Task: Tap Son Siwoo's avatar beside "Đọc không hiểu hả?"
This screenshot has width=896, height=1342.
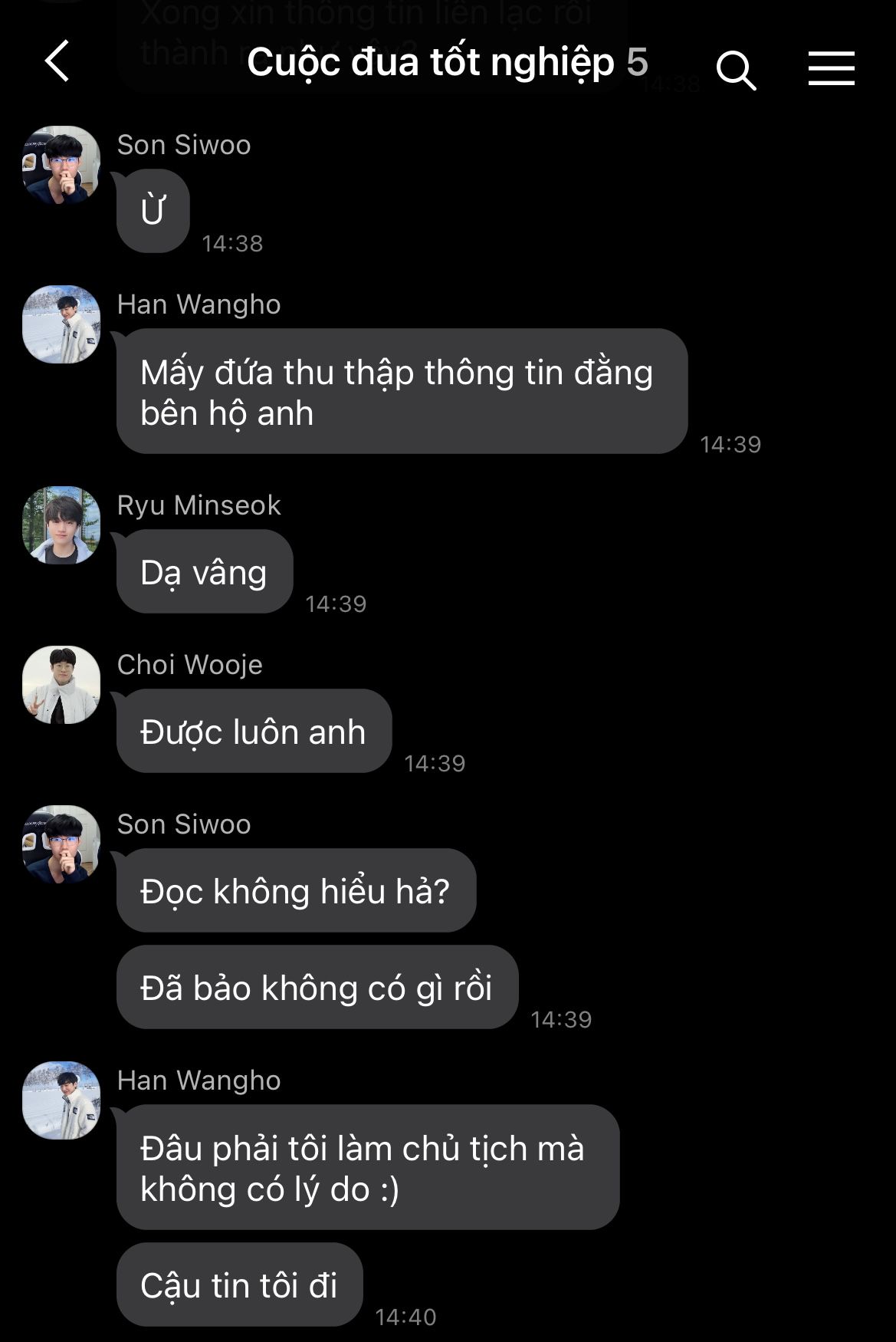Action: click(x=61, y=844)
